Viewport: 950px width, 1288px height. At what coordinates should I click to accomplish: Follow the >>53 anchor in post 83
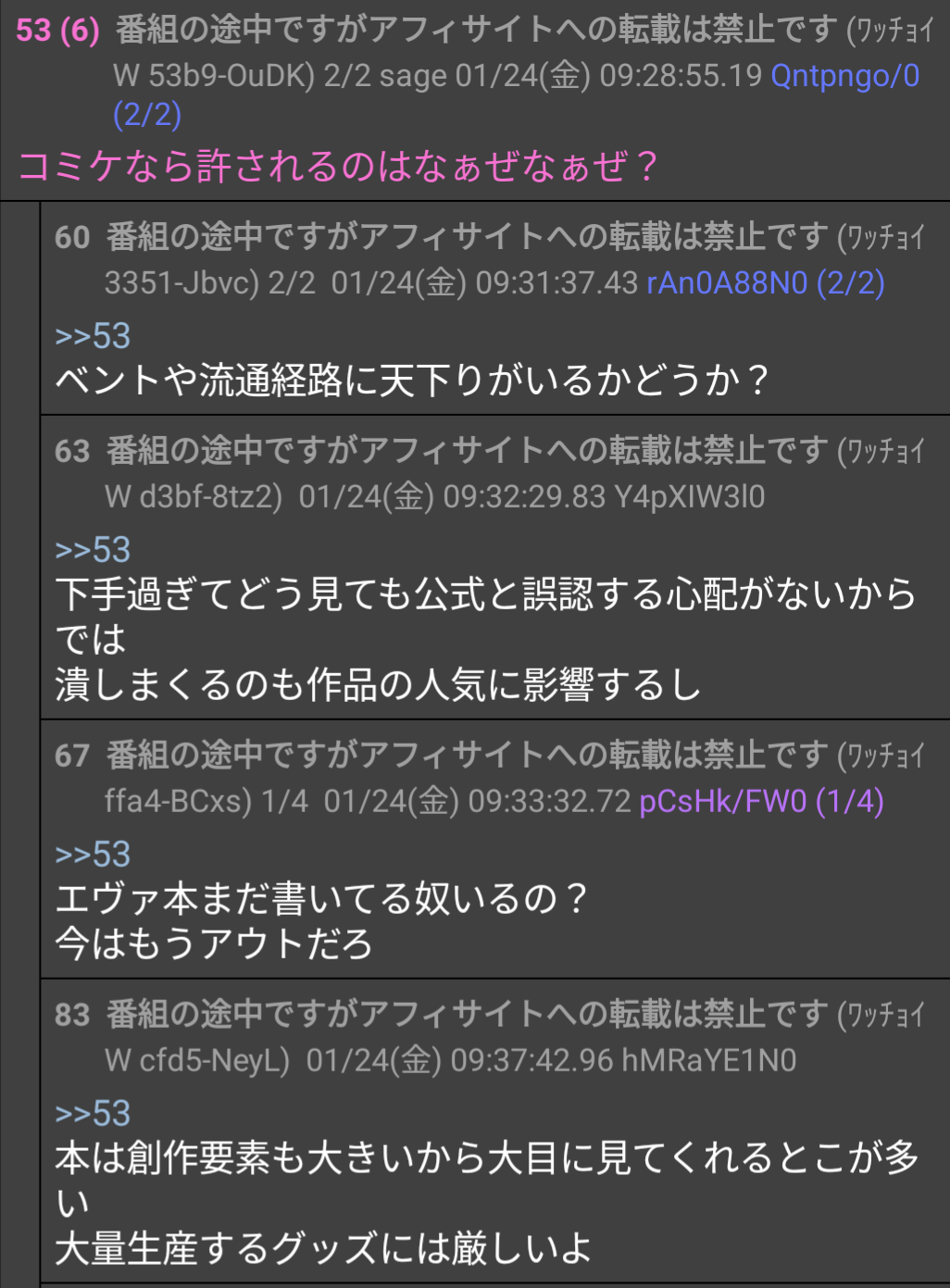[x=93, y=1113]
